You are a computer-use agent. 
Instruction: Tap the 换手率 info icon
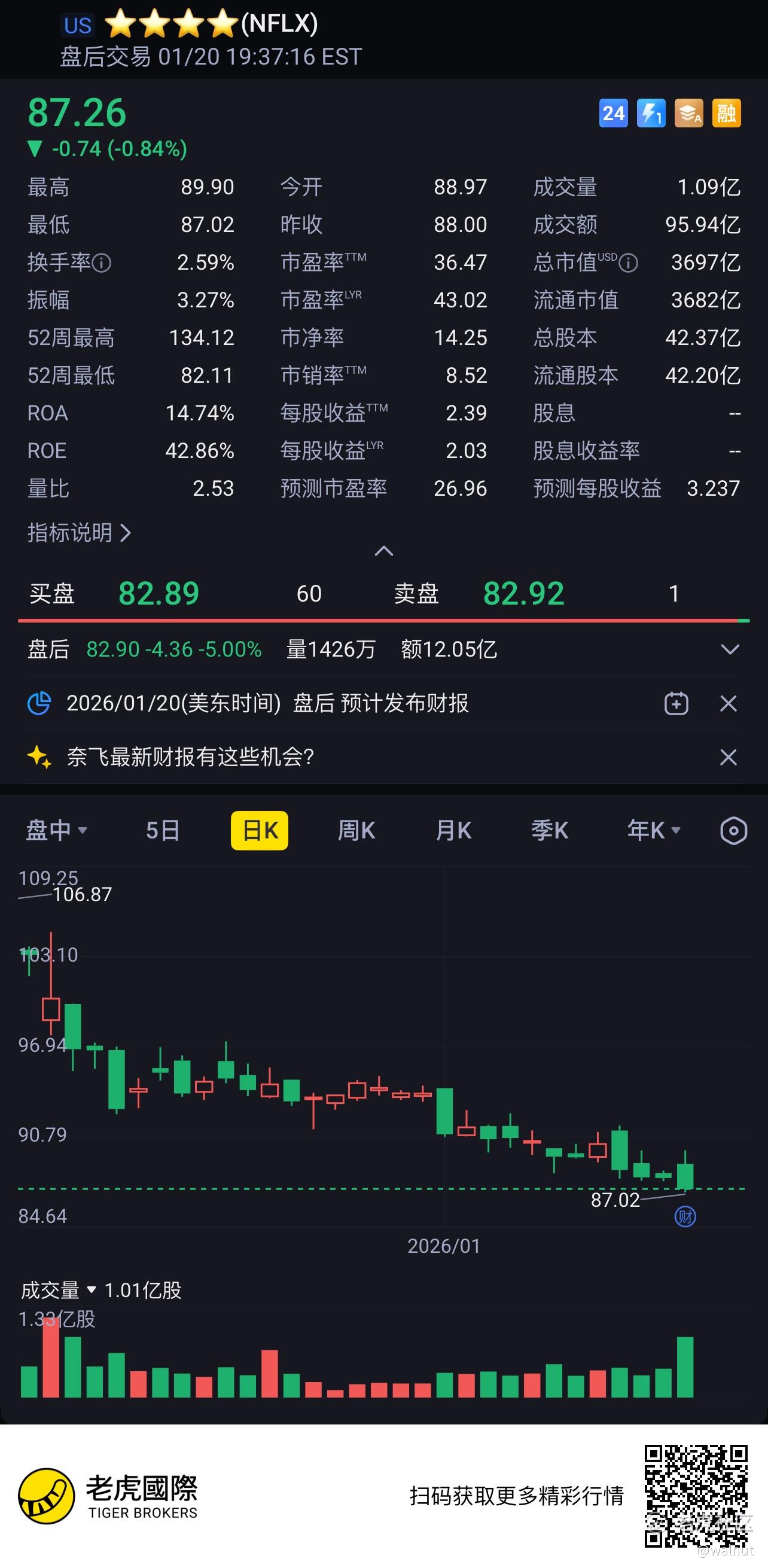pyautogui.click(x=102, y=263)
